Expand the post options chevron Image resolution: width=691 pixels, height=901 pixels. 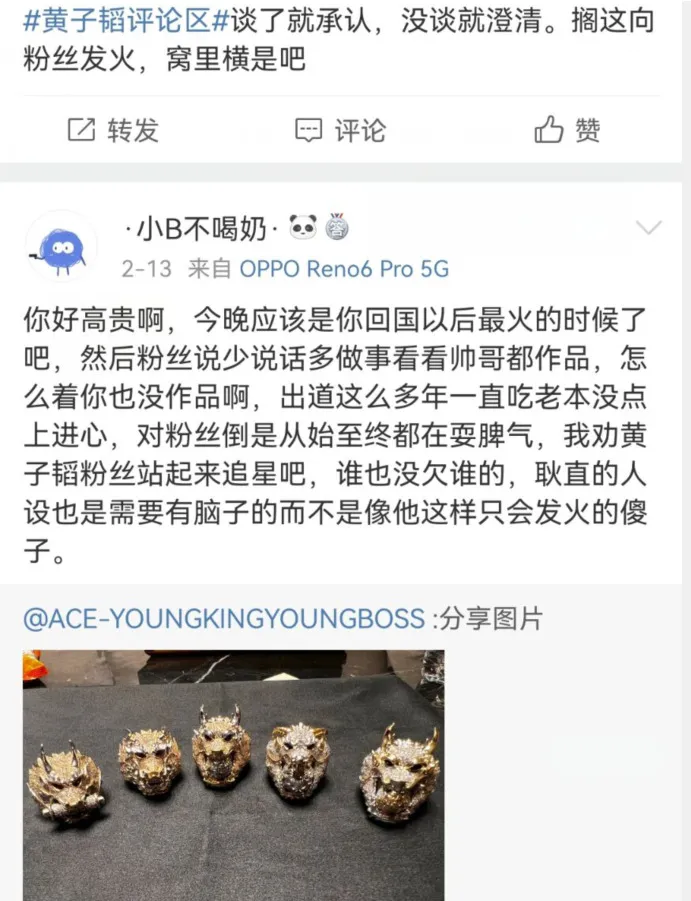point(649,228)
